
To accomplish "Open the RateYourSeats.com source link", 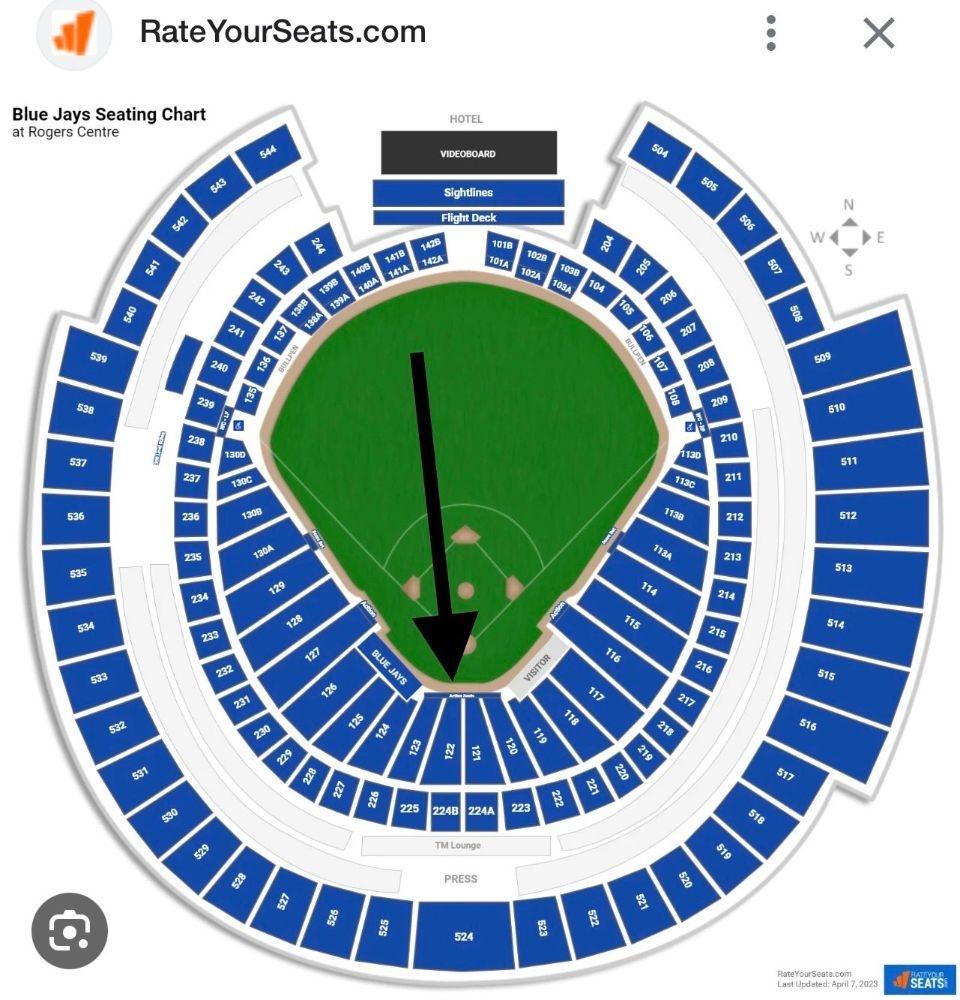I will click(283, 32).
